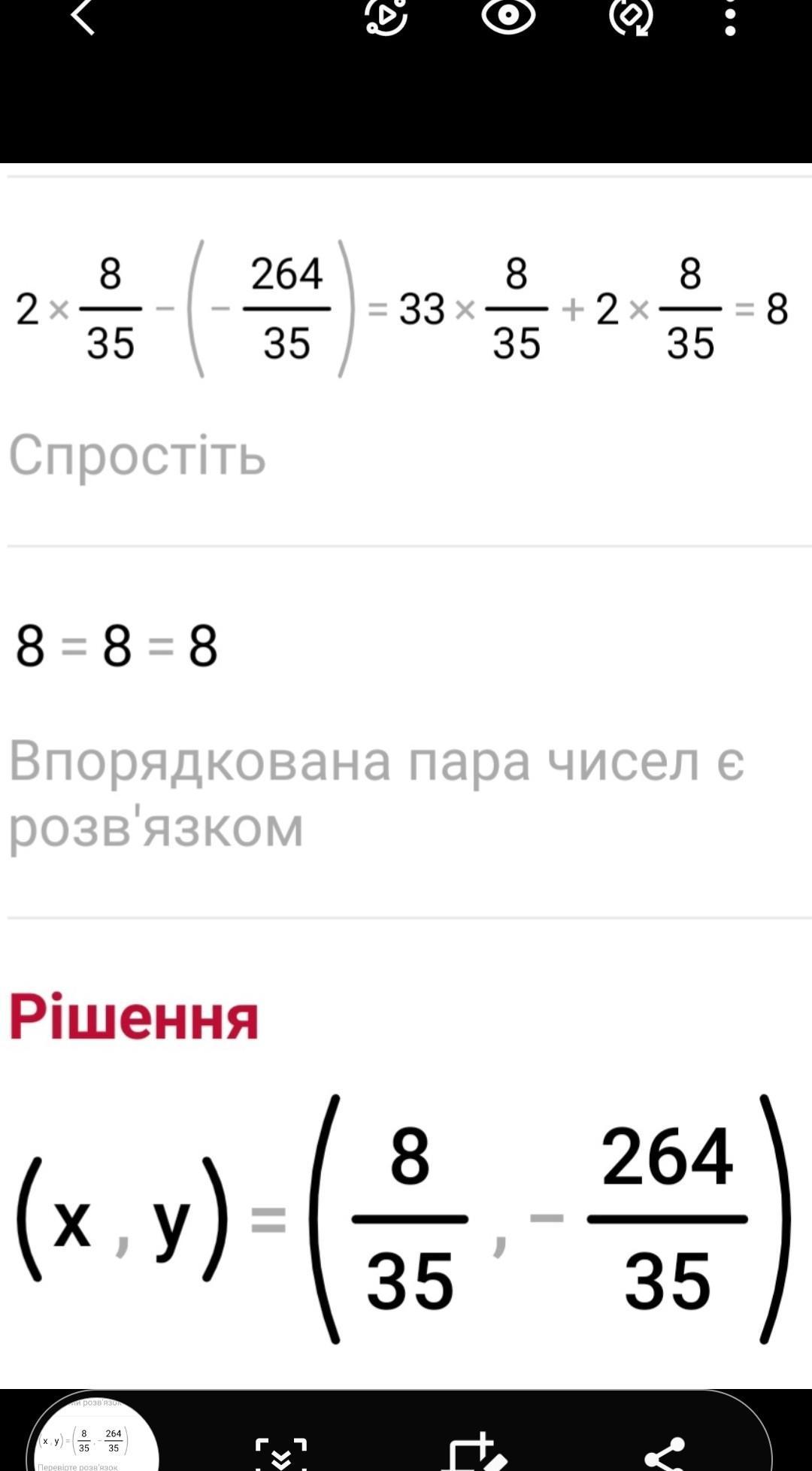This screenshot has height=1471, width=812.
Task: Rotate the image with the rotate icon
Action: (631, 15)
